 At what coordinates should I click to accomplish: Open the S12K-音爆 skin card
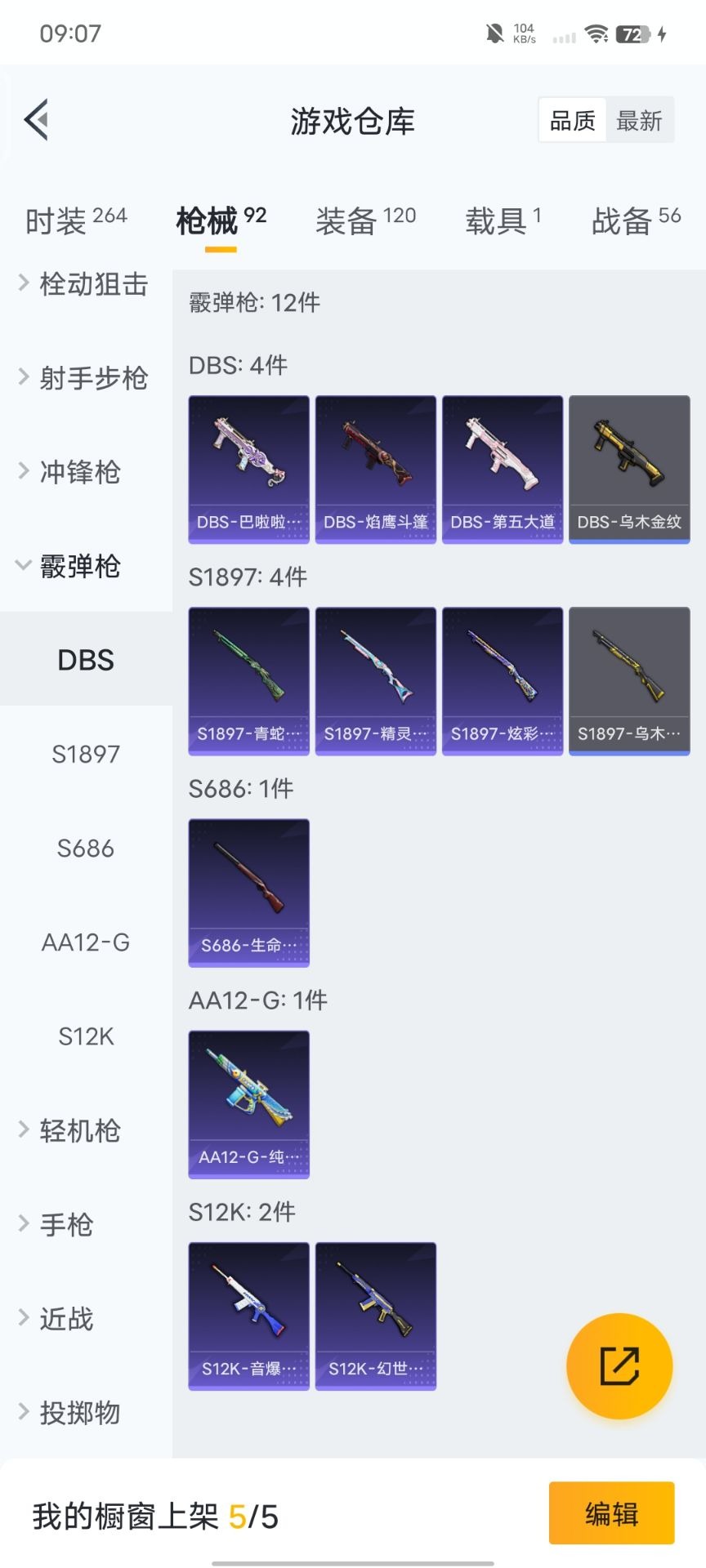click(249, 1315)
